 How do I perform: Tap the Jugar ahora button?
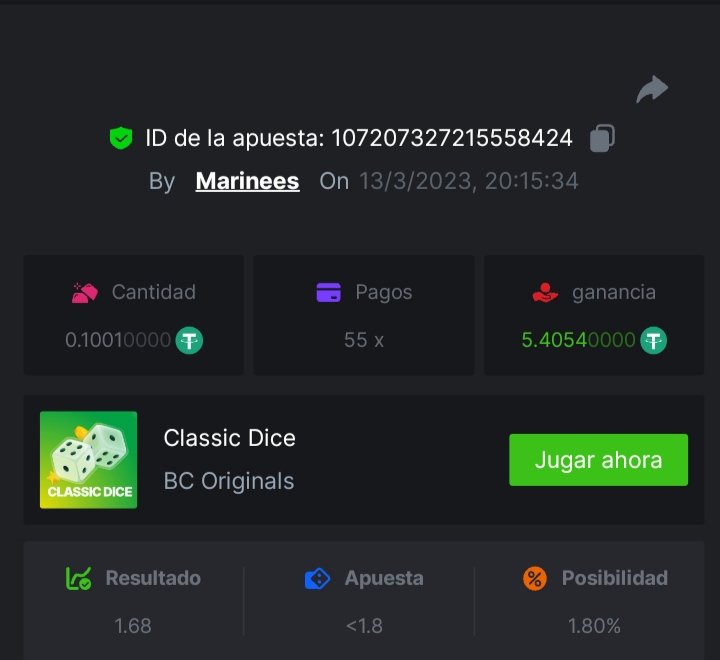[x=598, y=460]
